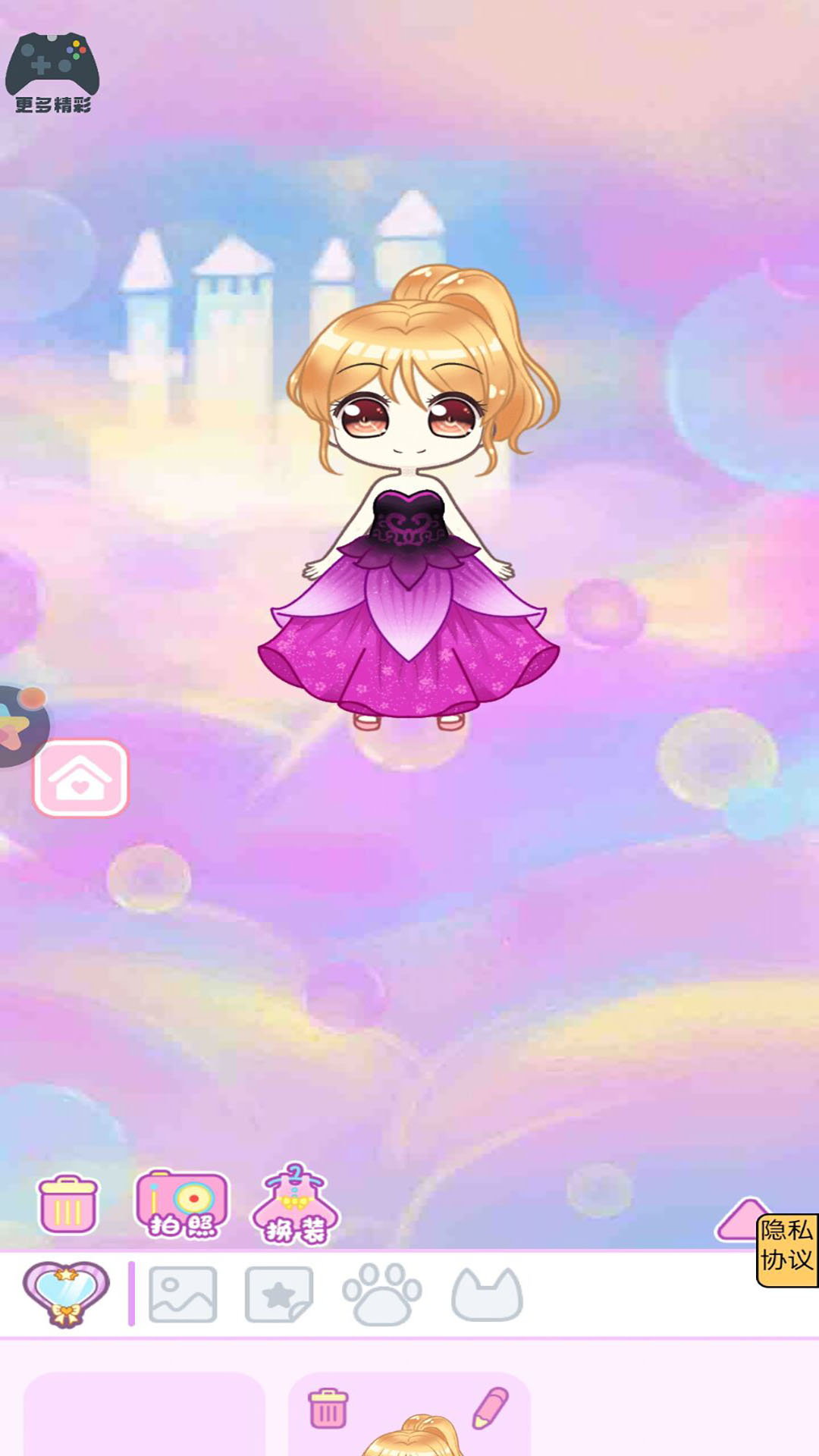Edit the saved character with pencil
819x1456 pixels.
click(x=490, y=1407)
